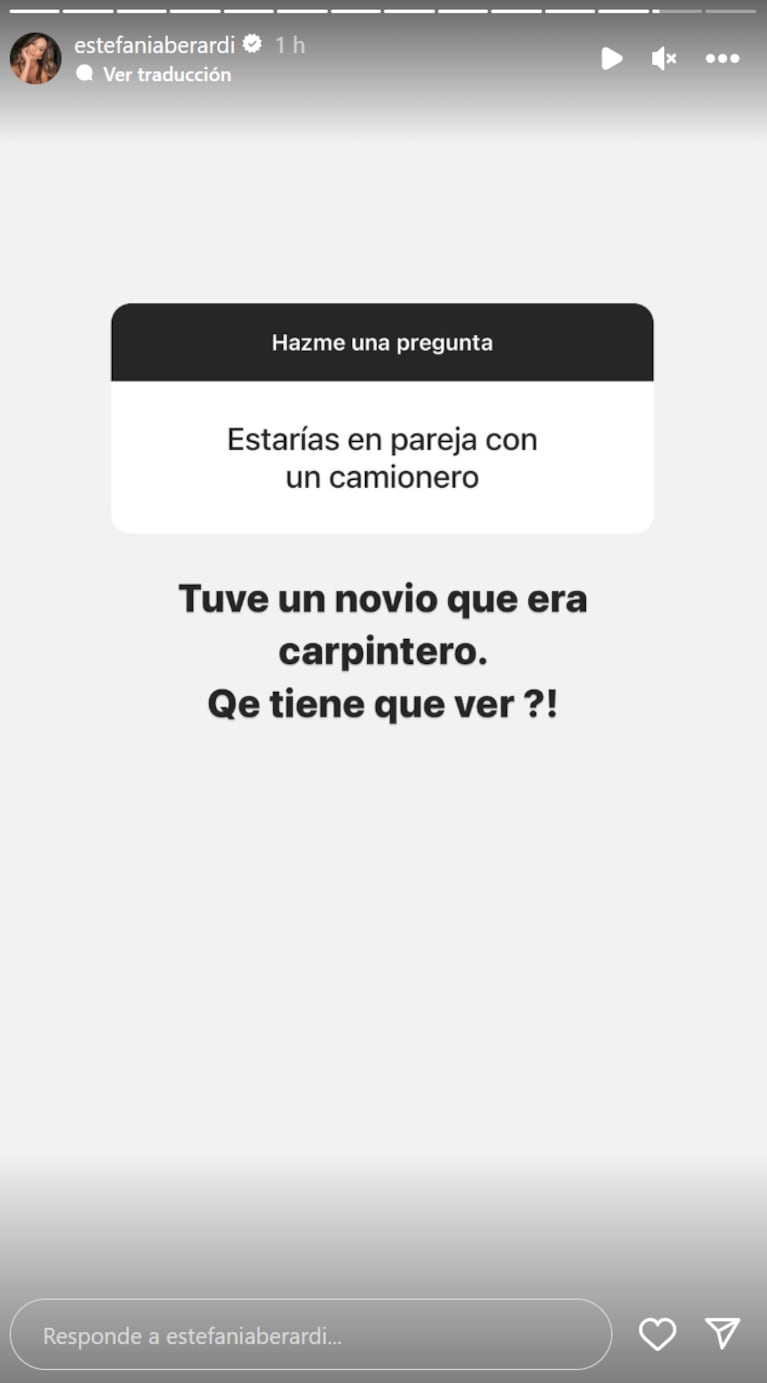Tap the estefaniaberardi username
Viewport: 767px width, 1383px height.
coord(155,45)
